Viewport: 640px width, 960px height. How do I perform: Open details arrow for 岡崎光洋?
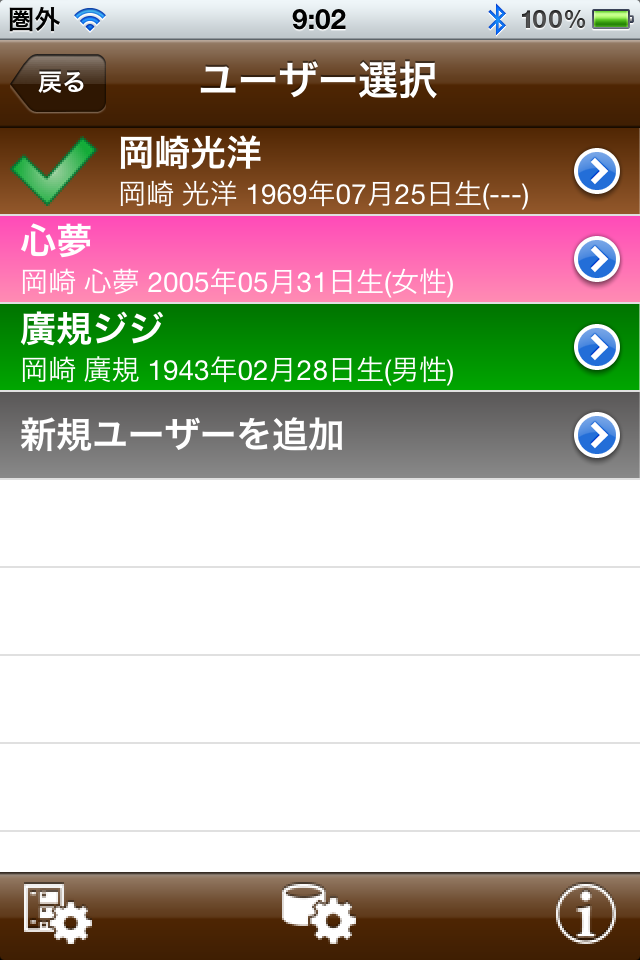click(597, 172)
